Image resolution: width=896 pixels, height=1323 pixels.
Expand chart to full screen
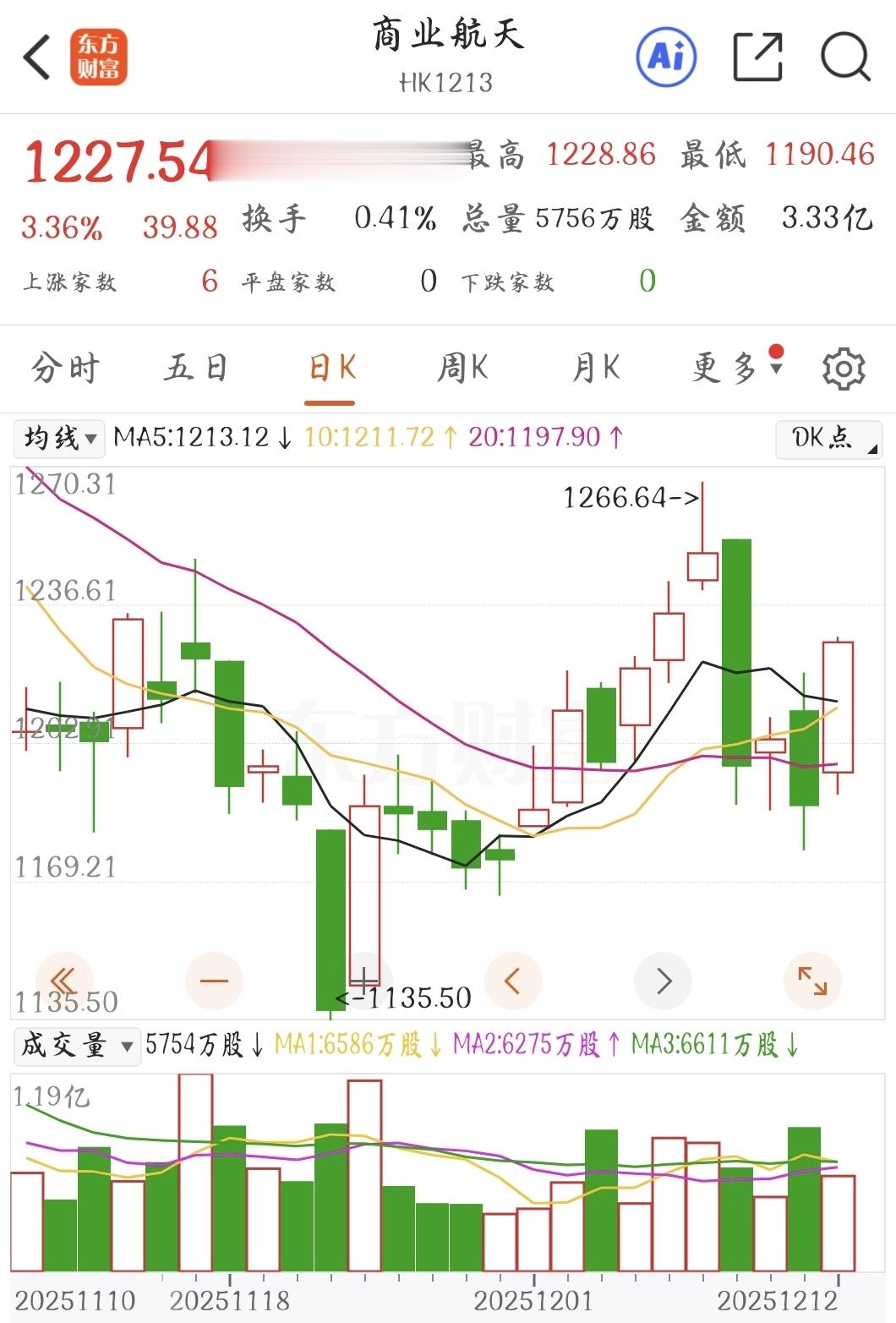coord(812,981)
